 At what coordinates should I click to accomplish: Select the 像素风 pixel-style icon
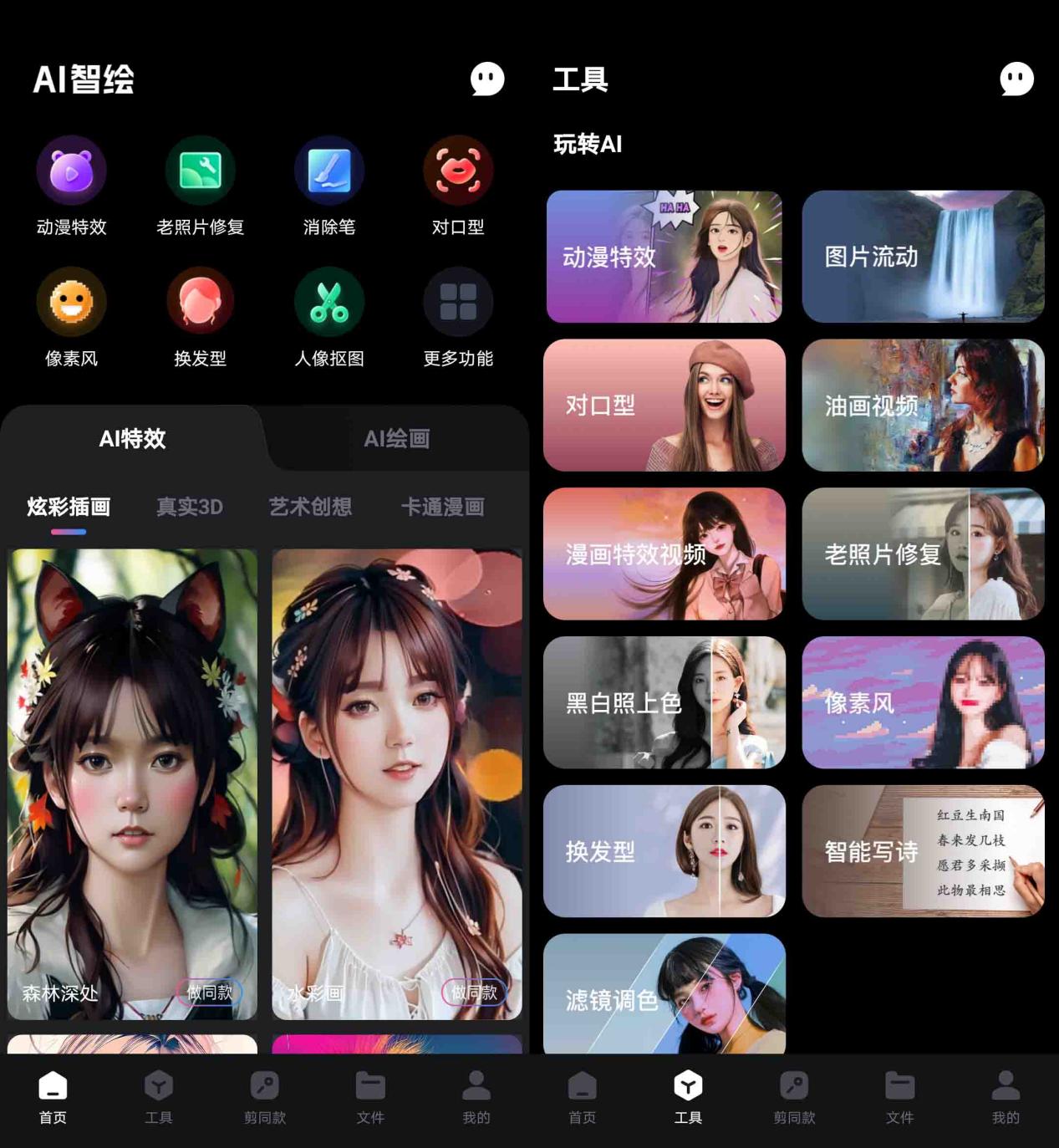click(x=72, y=301)
